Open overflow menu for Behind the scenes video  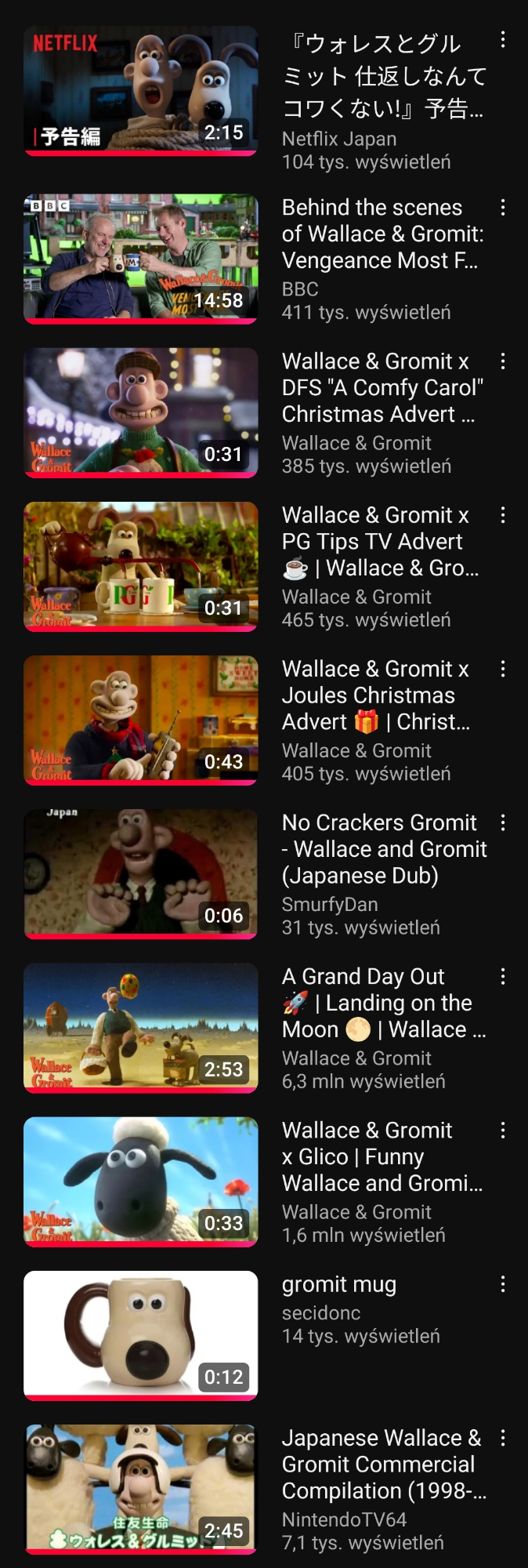click(503, 208)
